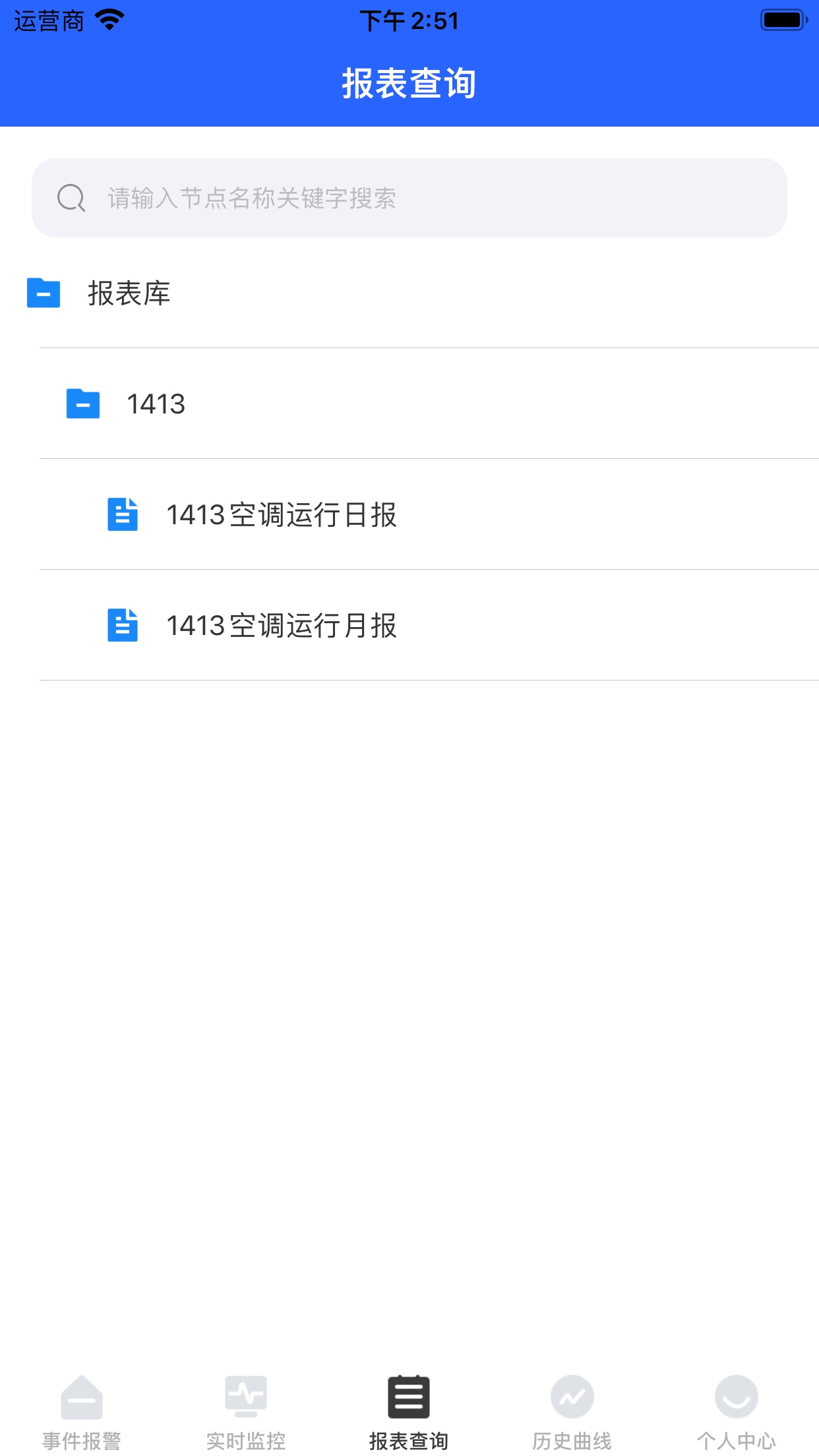Open the 1413空调运行月报 report
Image resolution: width=819 pixels, height=1456 pixels.
pos(281,625)
